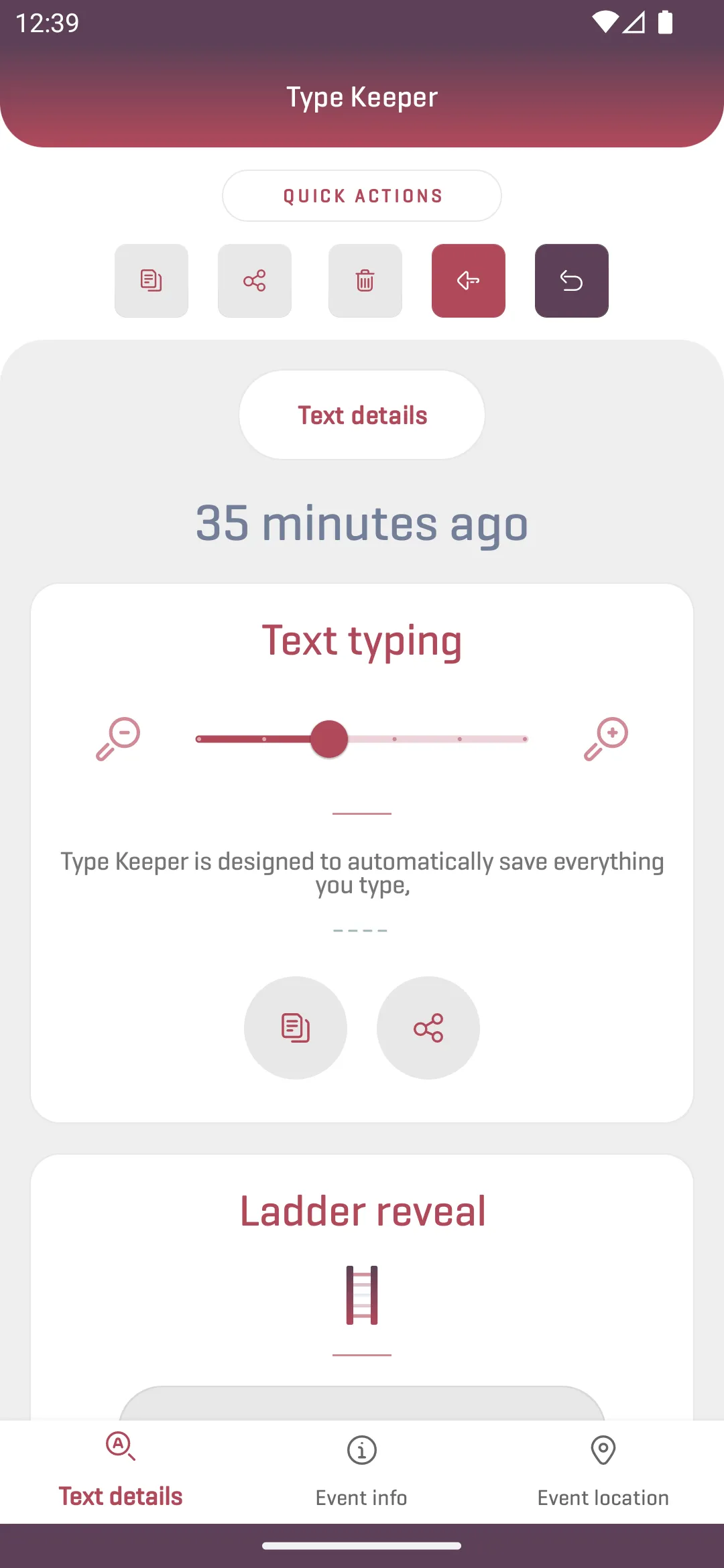Screen dimensions: 724x1568
Task: Tap the red back-arrow quick action
Action: coord(469,280)
